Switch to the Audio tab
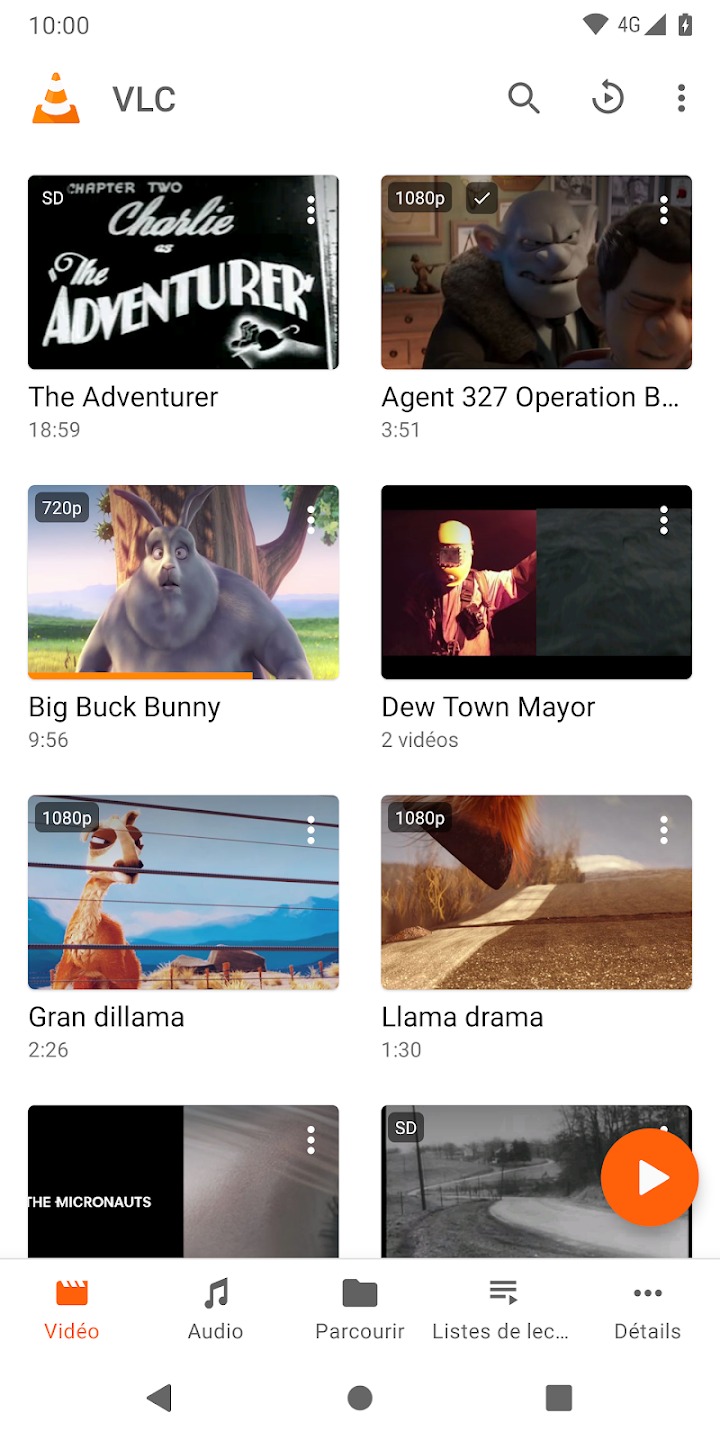 tap(216, 1309)
